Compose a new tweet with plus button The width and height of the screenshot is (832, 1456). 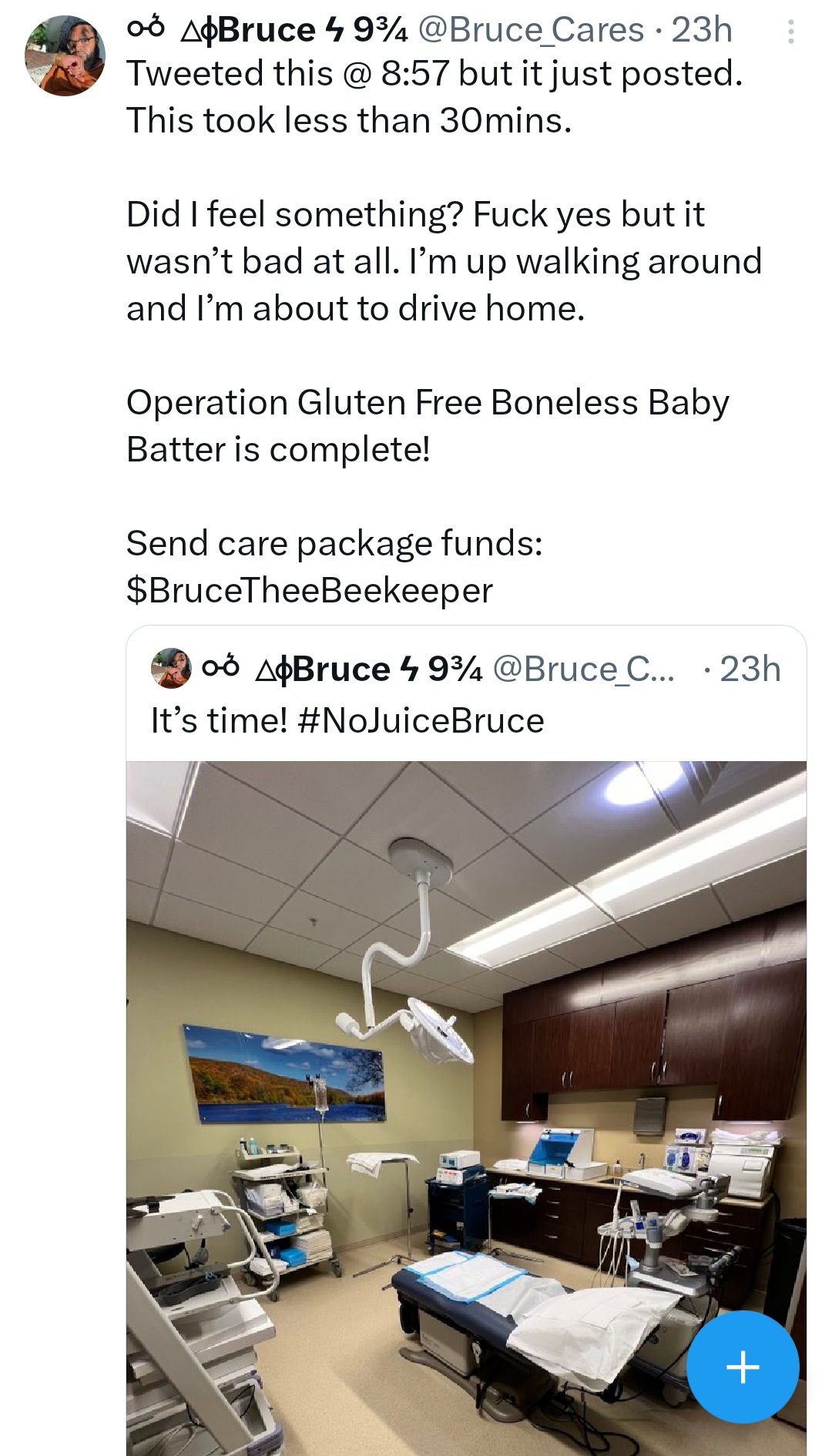(742, 1367)
